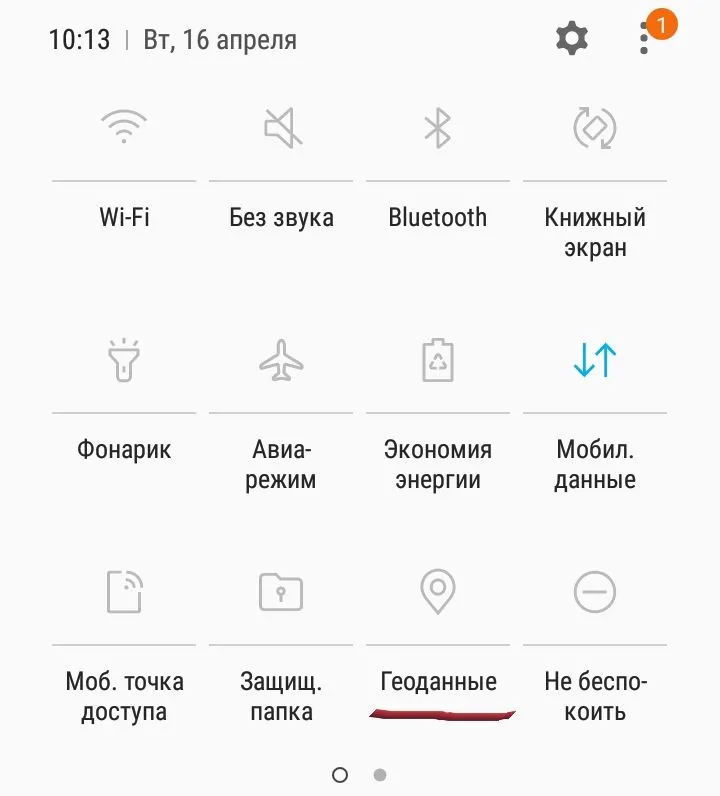Enable Не беспокоить mode
This screenshot has height=796, width=720.
click(x=594, y=592)
